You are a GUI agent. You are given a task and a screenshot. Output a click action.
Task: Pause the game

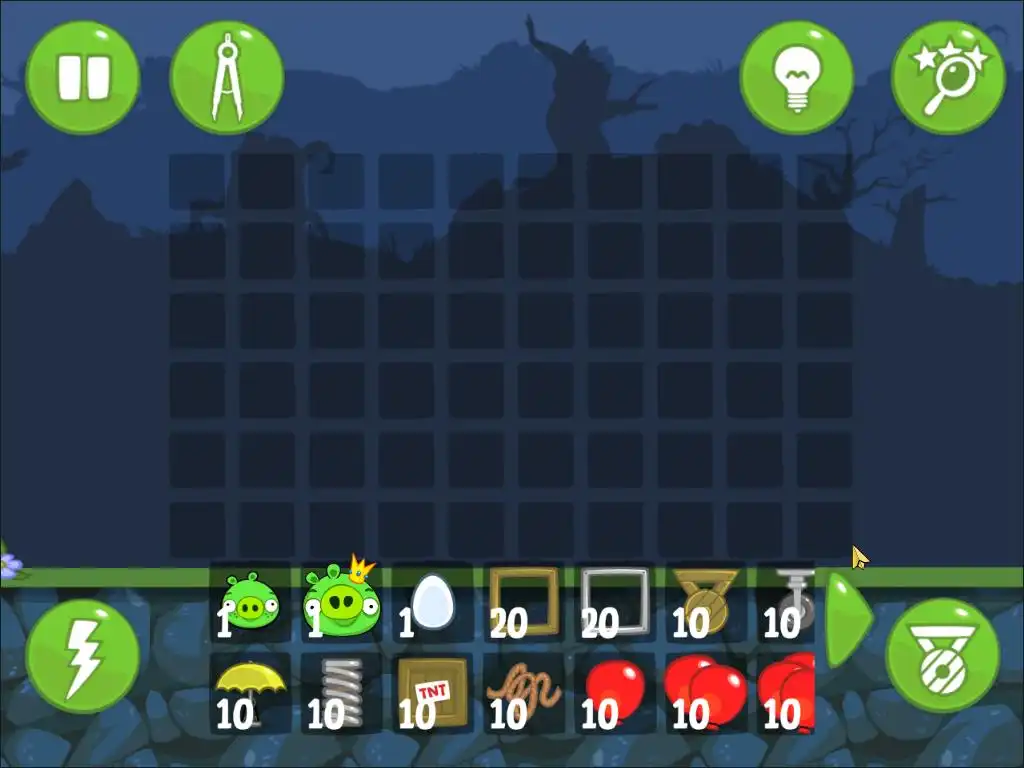83,77
